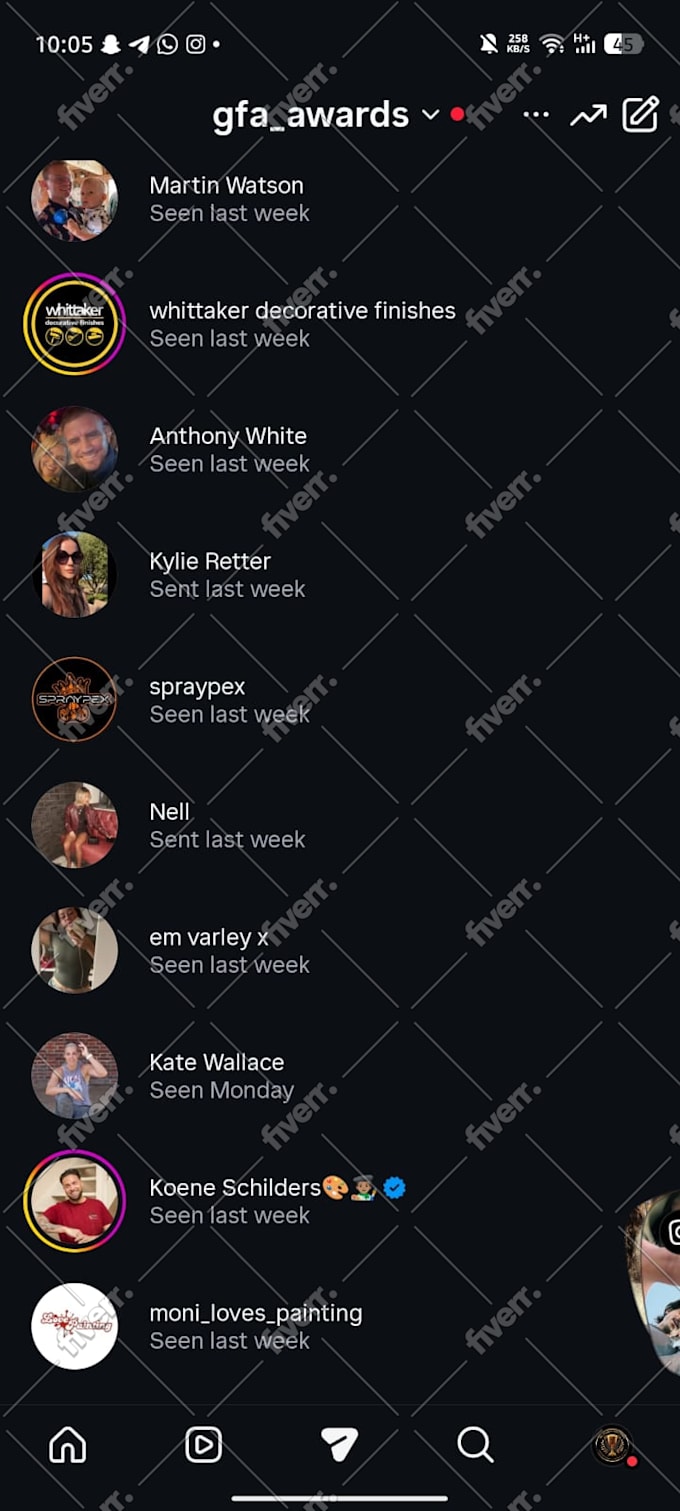Open the em varley x conversation
This screenshot has height=1511, width=680.
click(x=340, y=950)
